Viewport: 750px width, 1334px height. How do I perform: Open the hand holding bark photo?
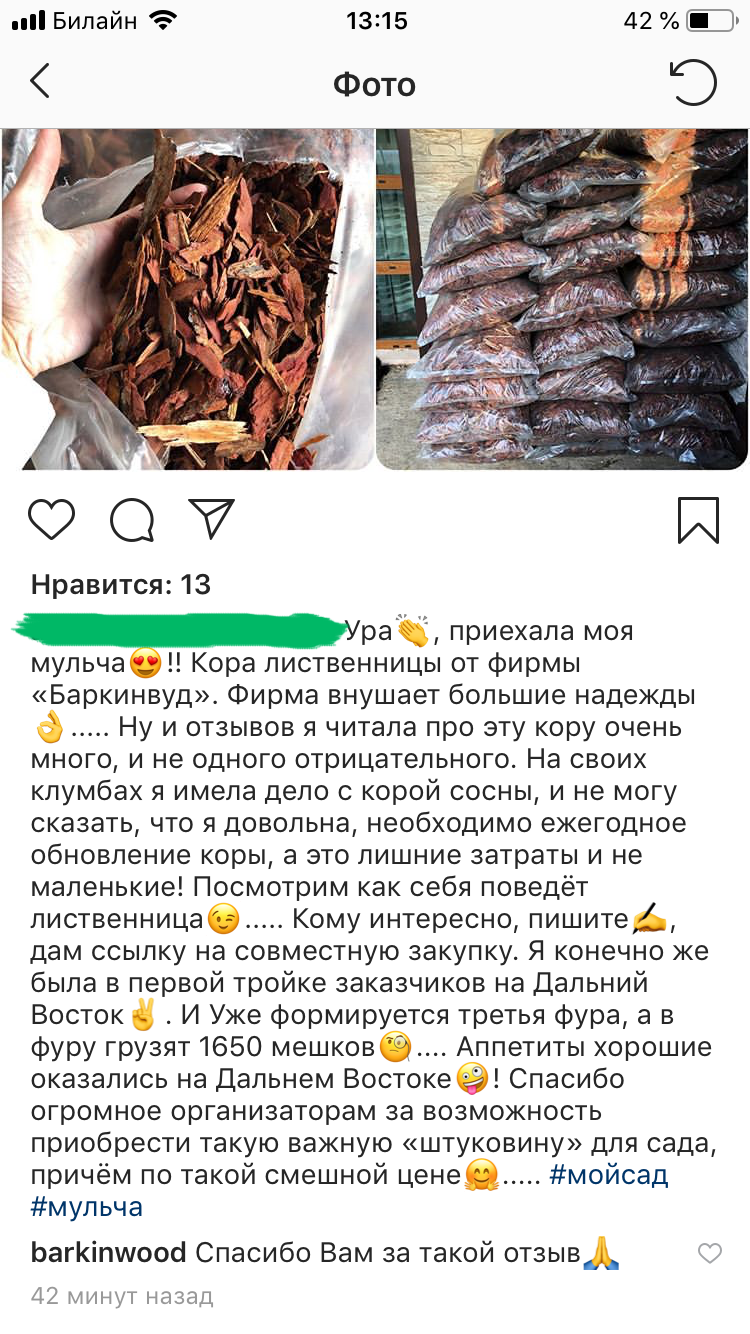(187, 299)
